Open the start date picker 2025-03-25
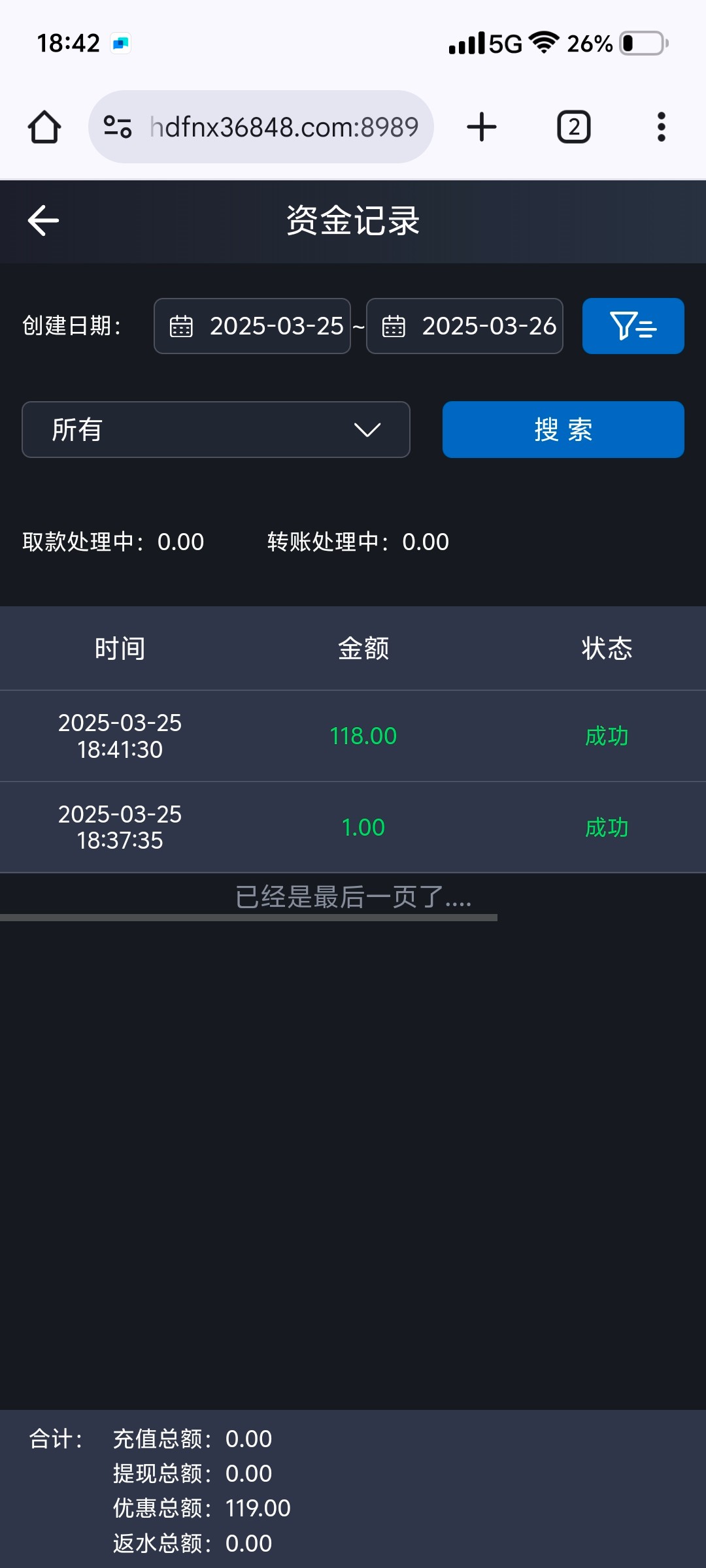 coord(252,326)
